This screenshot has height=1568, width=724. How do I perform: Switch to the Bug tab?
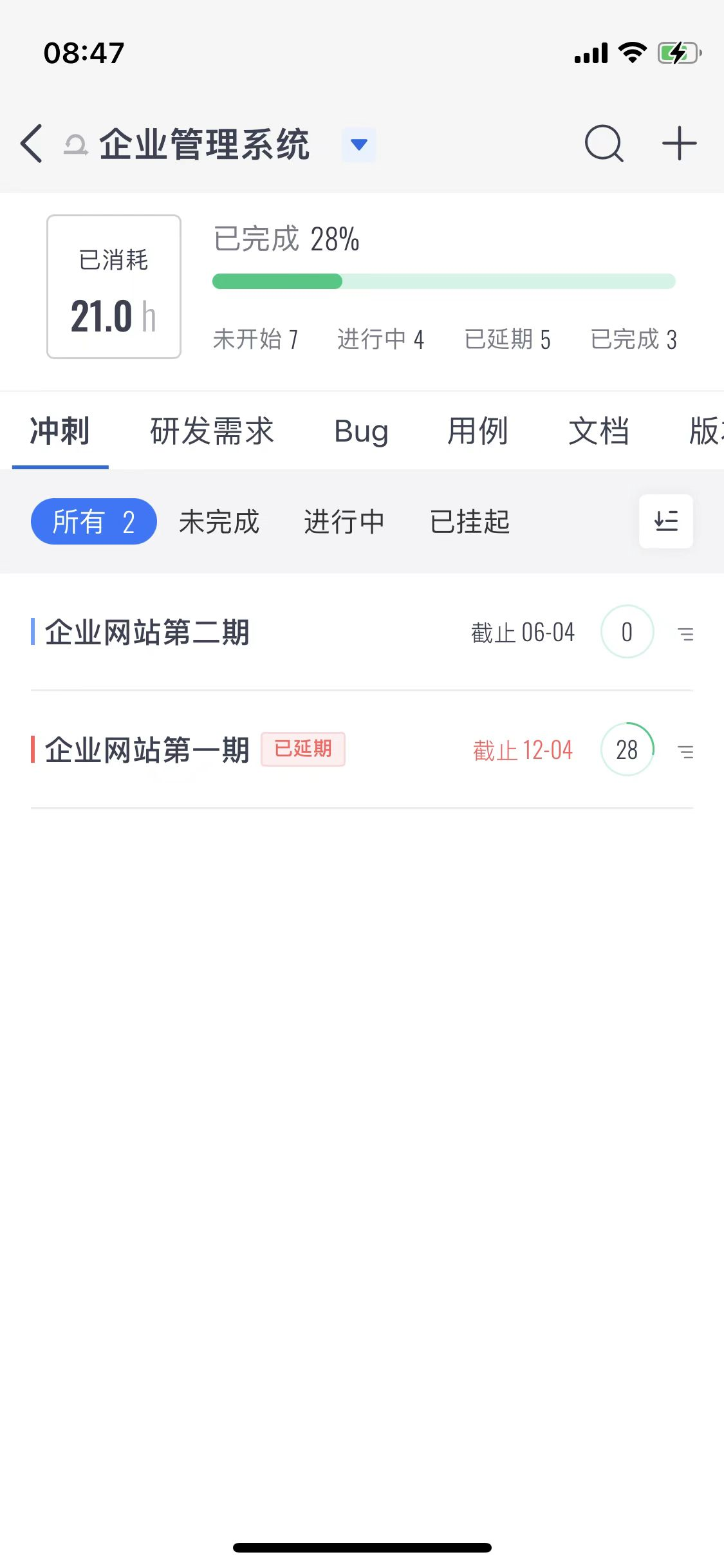(361, 431)
